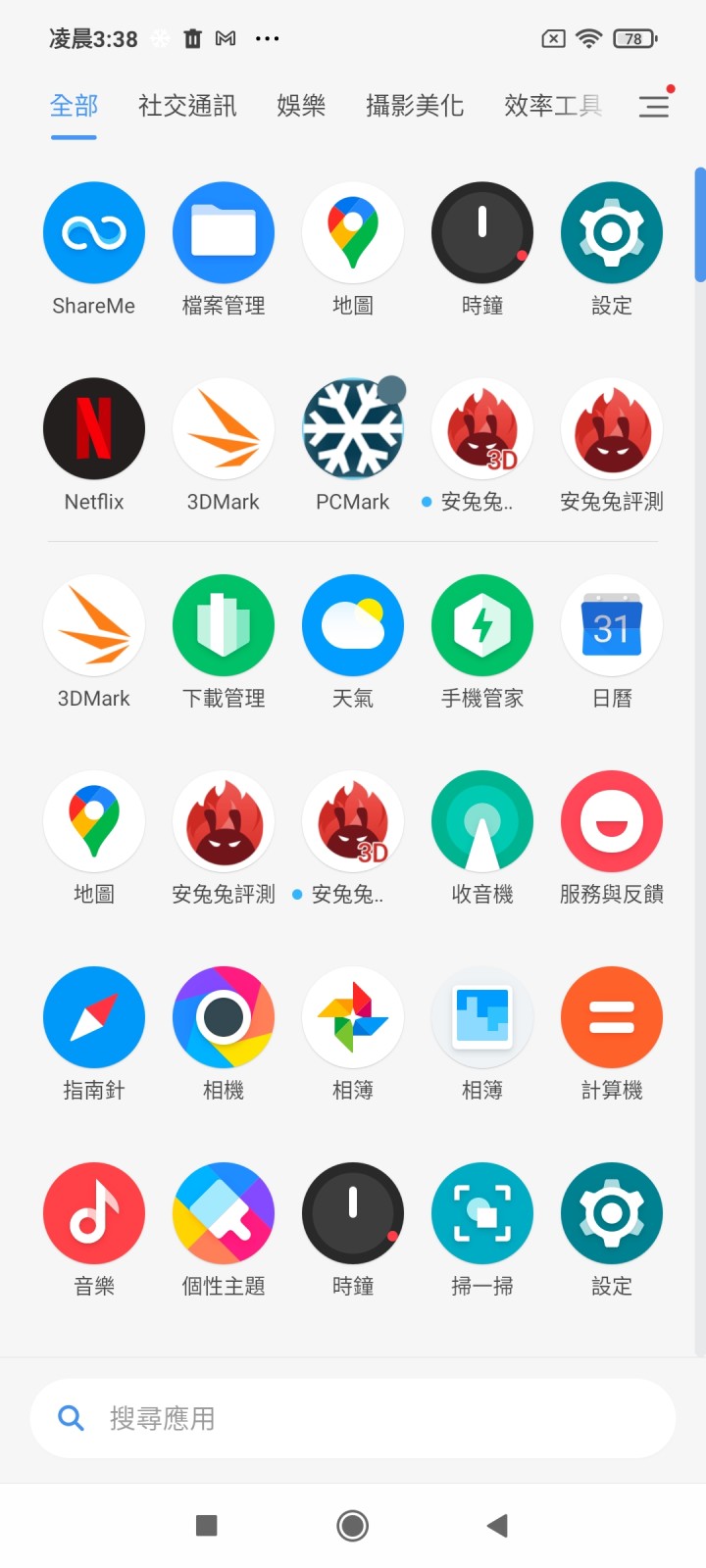The image size is (706, 1568).
Task: Check the 天氣 weather app
Action: click(353, 625)
